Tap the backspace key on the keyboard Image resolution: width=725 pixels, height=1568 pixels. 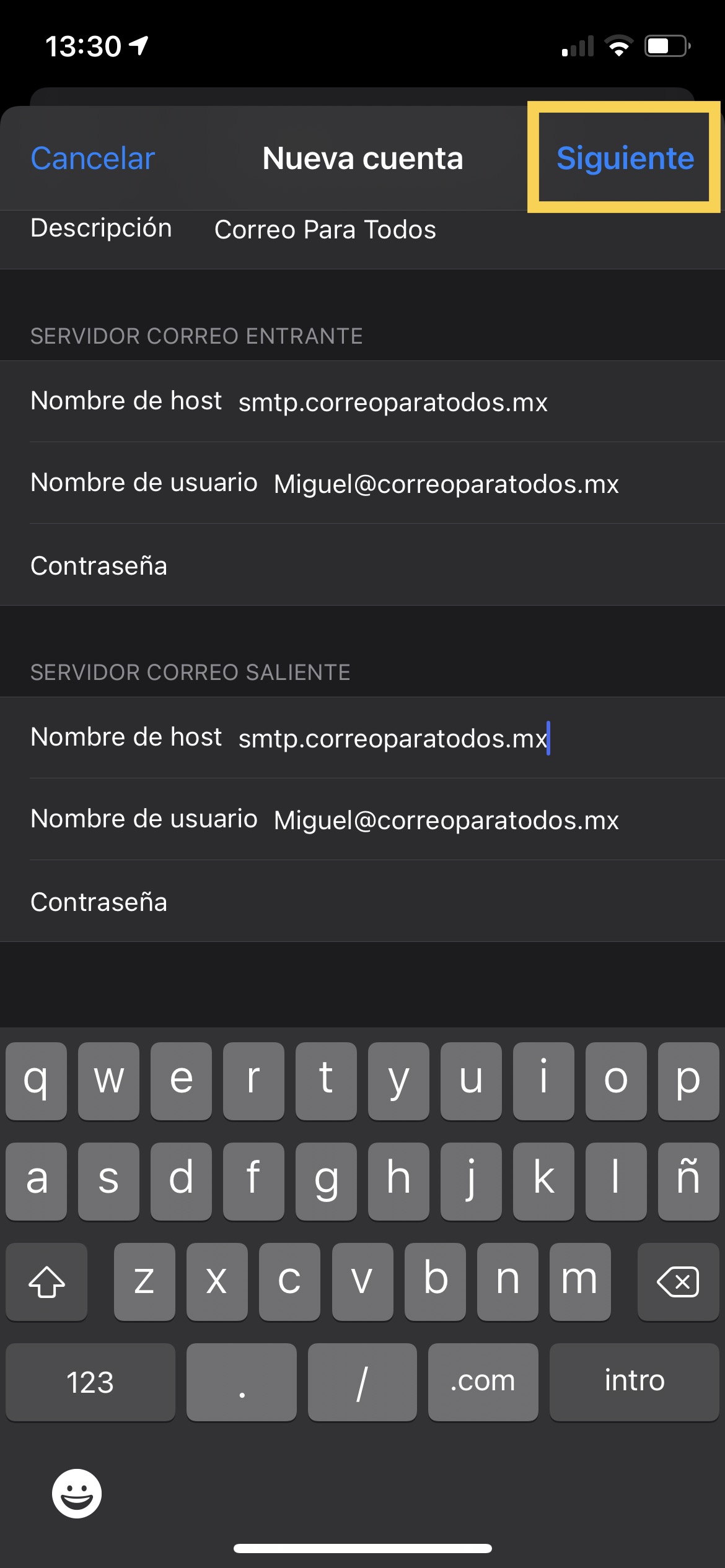[x=678, y=1281]
